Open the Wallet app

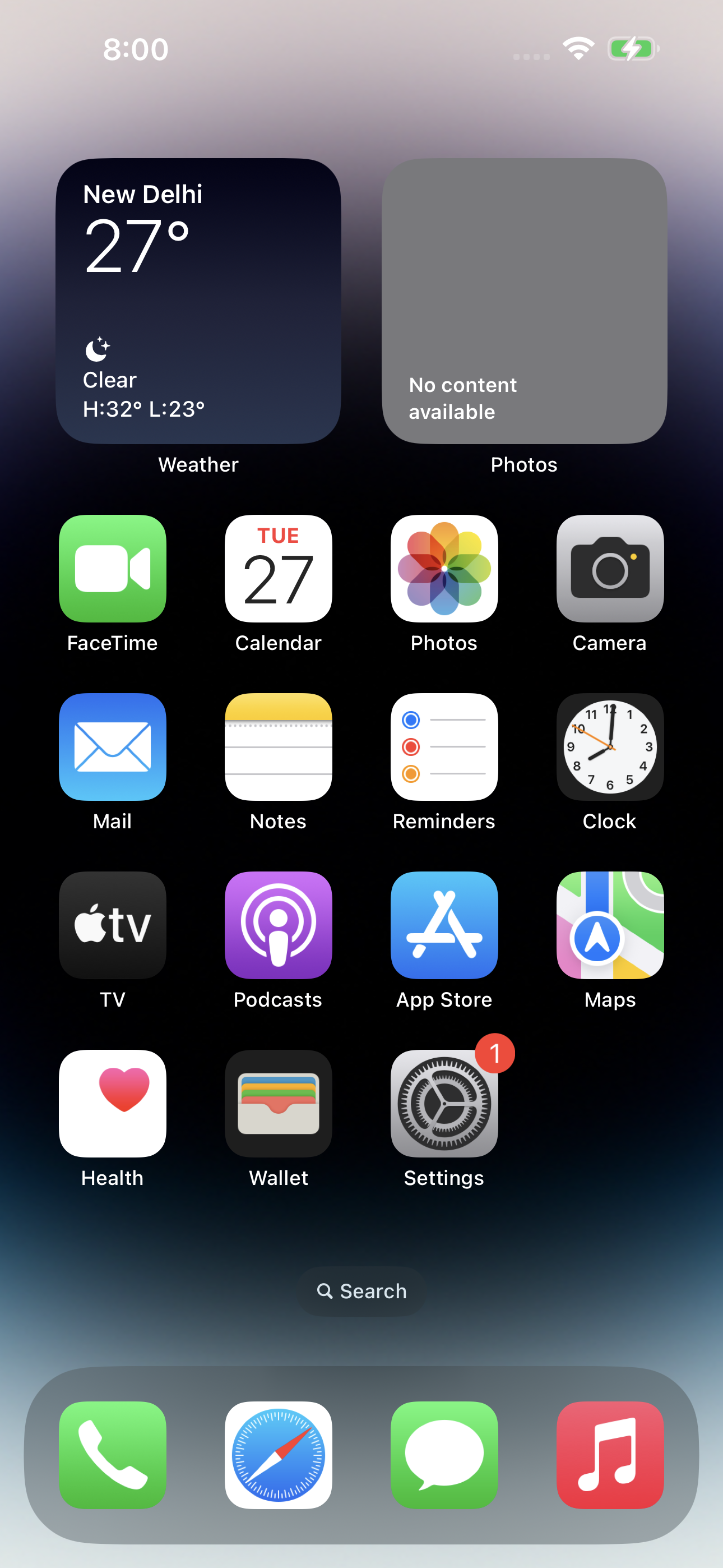coord(278,1103)
